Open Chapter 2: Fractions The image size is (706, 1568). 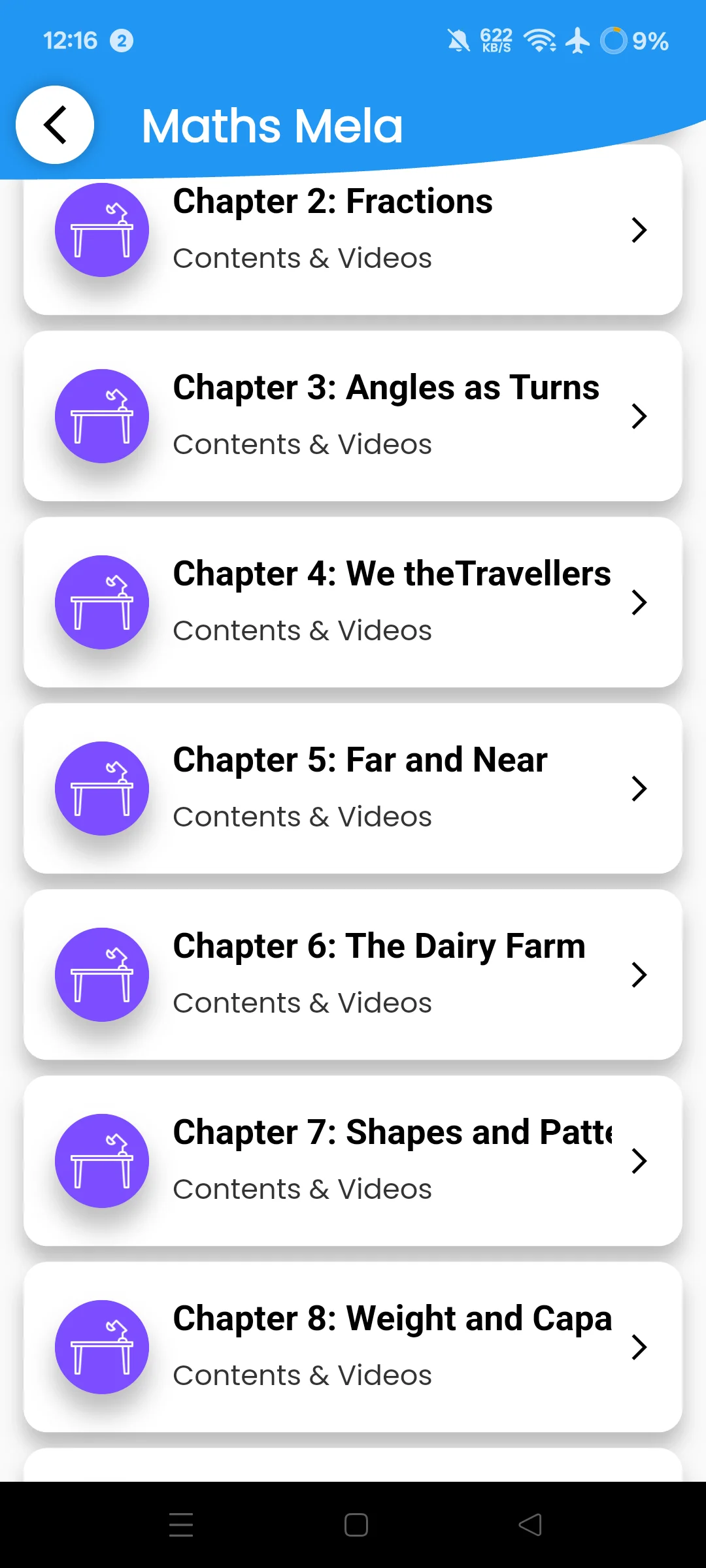353,230
